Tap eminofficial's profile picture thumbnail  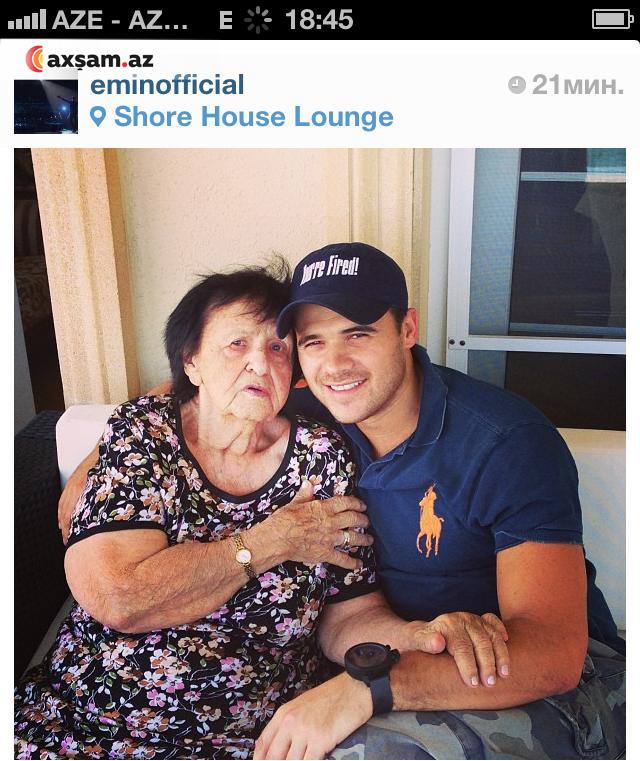[46, 106]
